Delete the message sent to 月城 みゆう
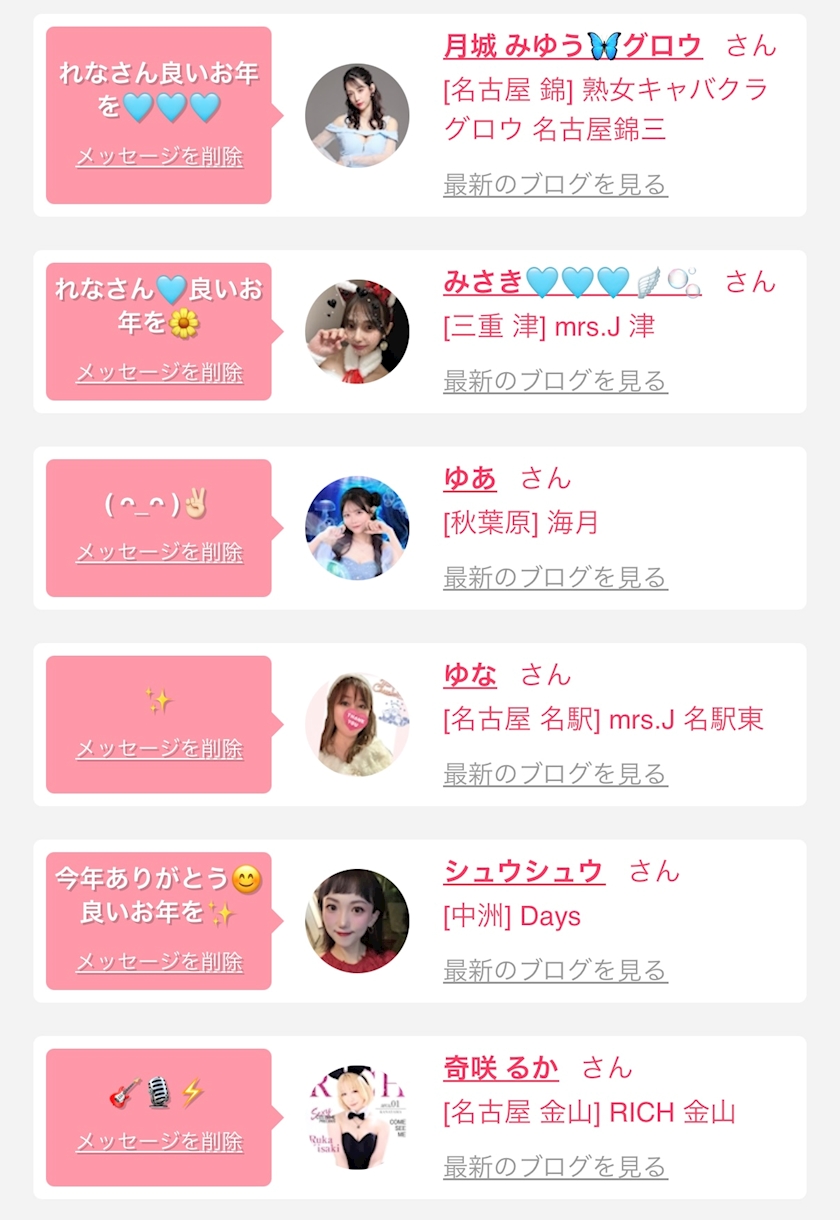The height and width of the screenshot is (1220, 840). click(x=160, y=157)
